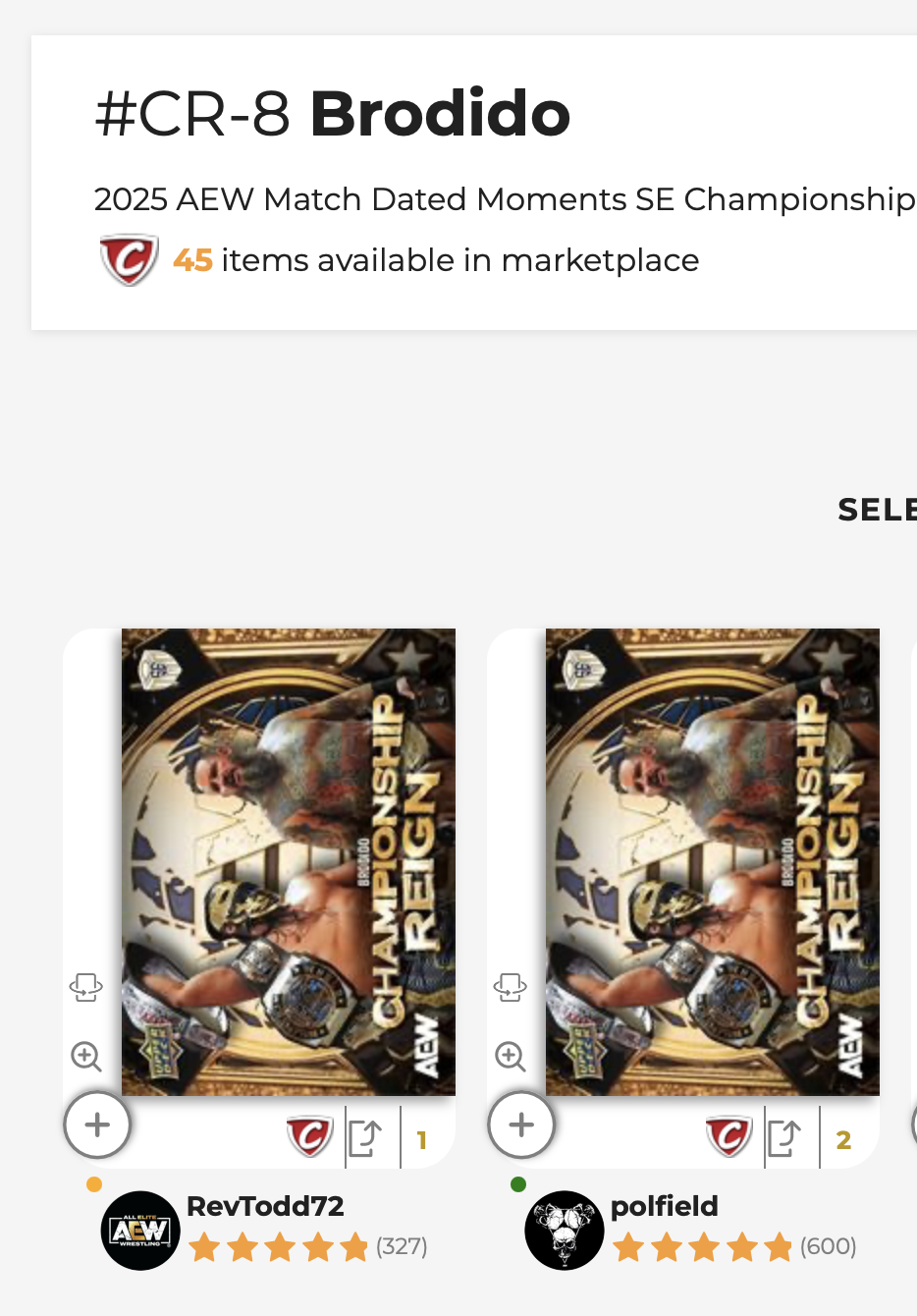This screenshot has width=917, height=1316.
Task: Add polfield's card with the plus button
Action: coord(521,1124)
